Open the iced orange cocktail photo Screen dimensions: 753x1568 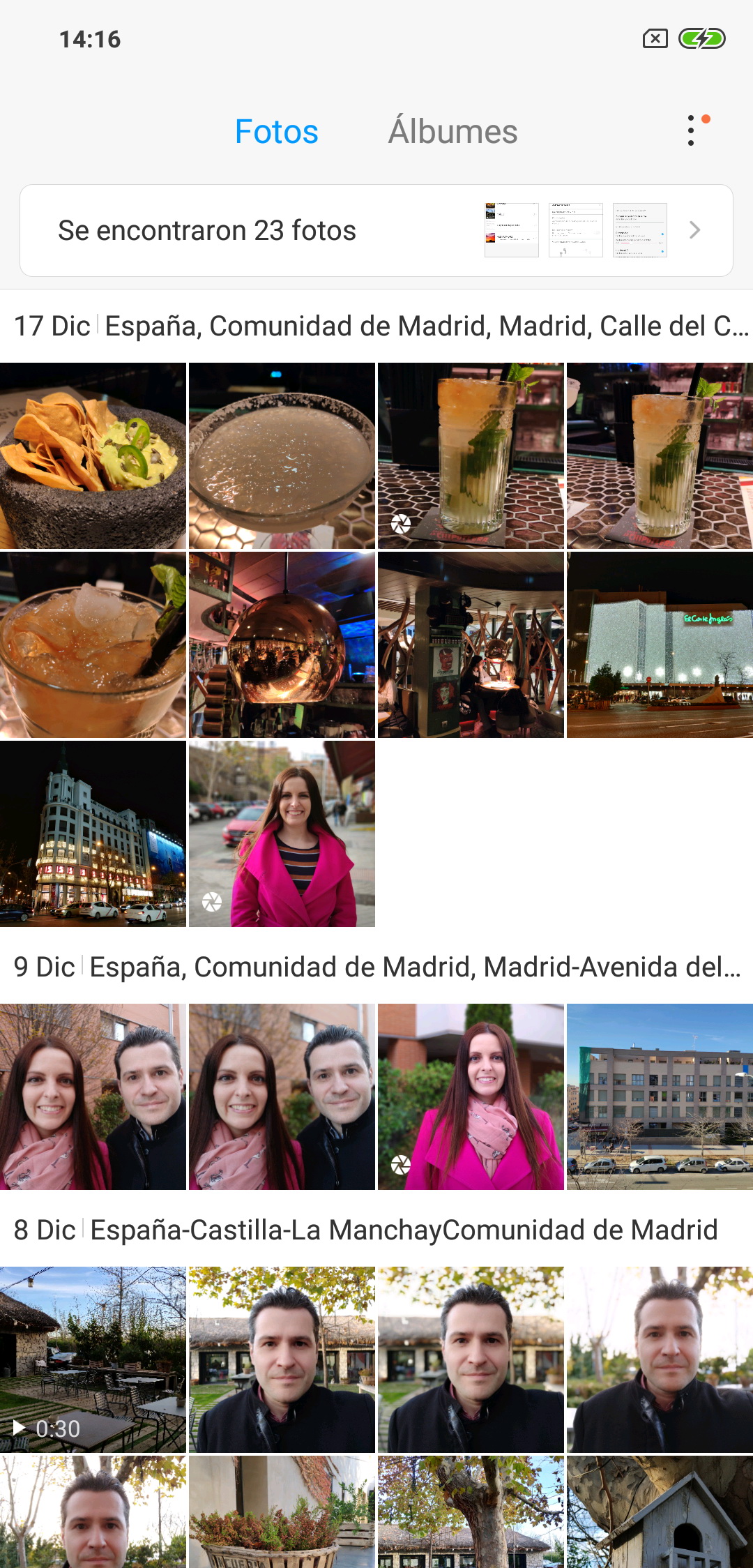93,644
